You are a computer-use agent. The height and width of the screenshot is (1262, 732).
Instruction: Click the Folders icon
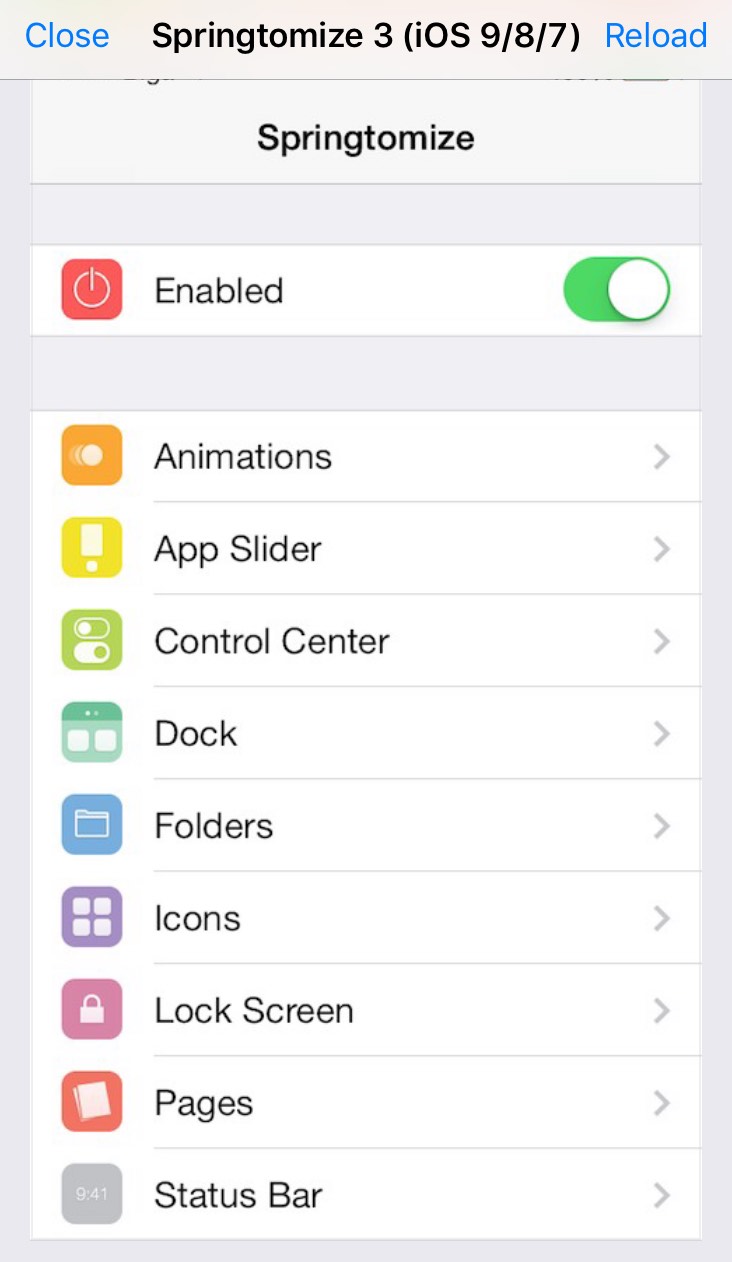(x=91, y=825)
